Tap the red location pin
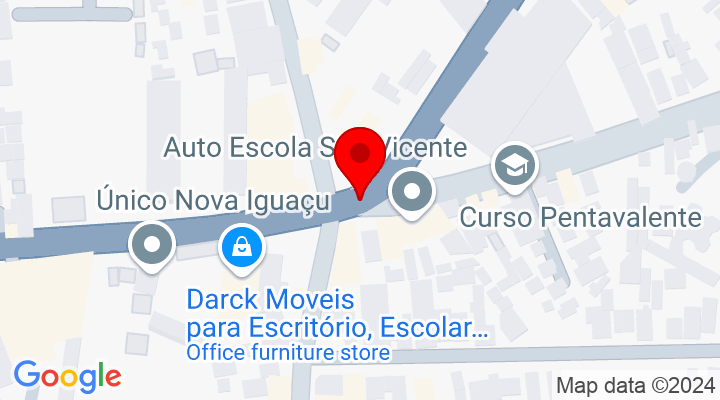This screenshot has height=400, width=720. coord(359,159)
